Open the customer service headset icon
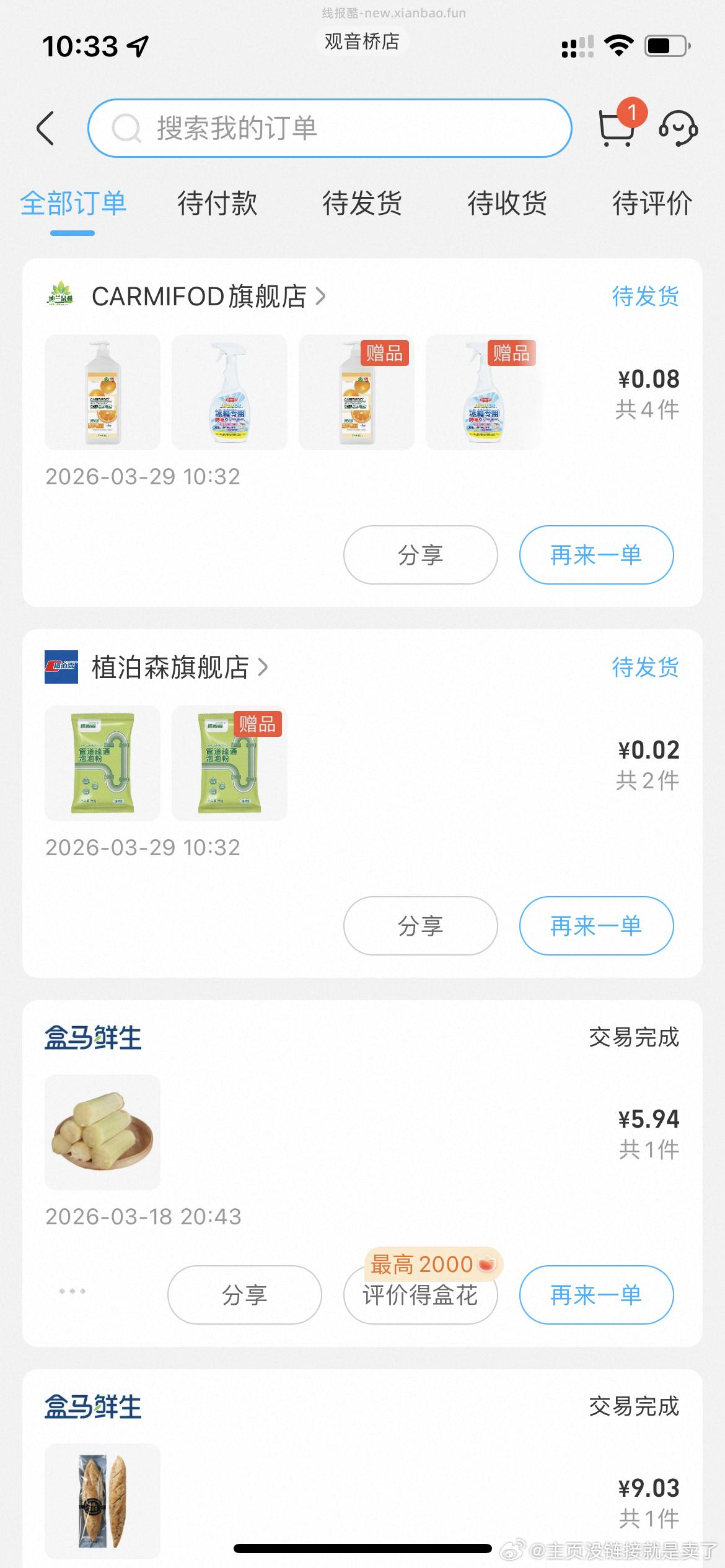This screenshot has width=725, height=1568. pyautogui.click(x=679, y=128)
